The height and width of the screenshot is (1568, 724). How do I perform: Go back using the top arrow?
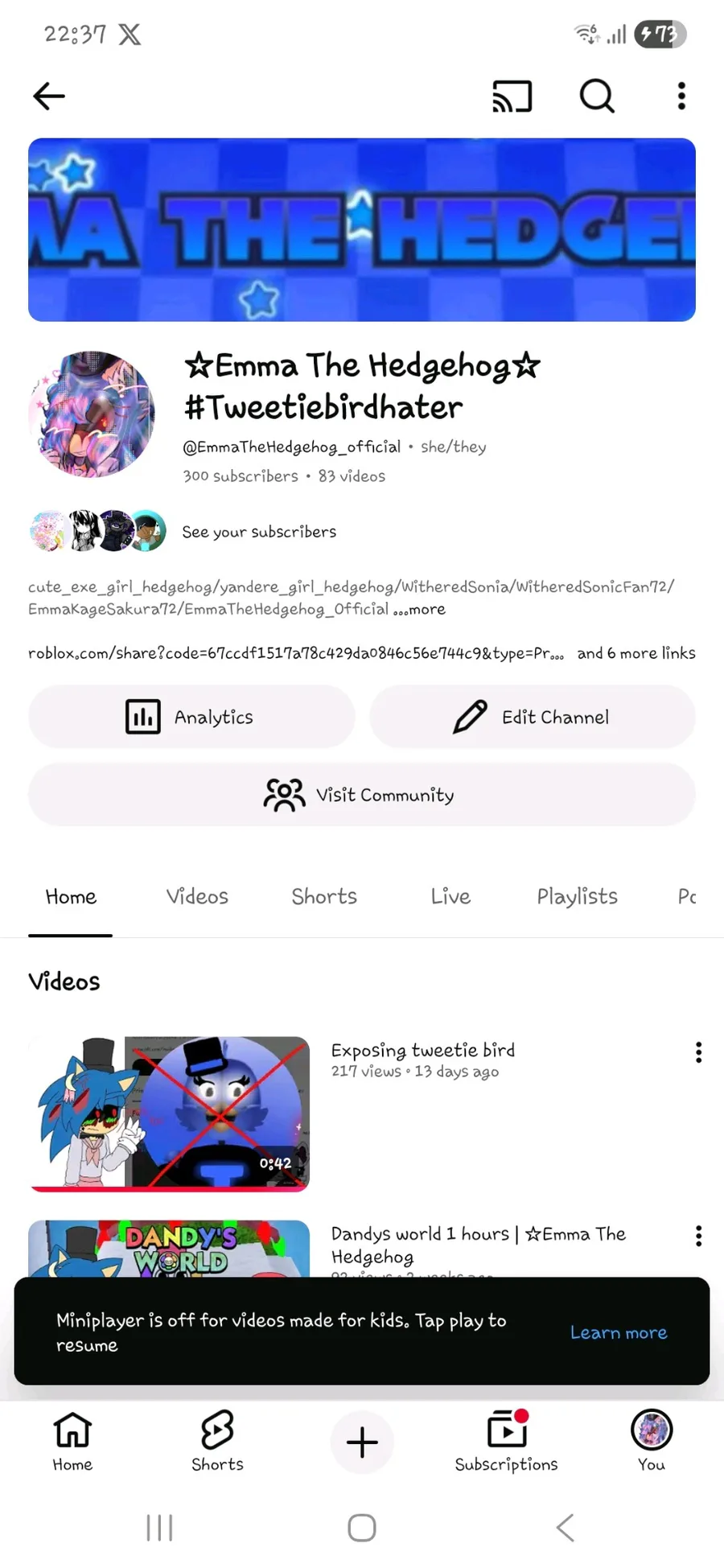tap(49, 97)
